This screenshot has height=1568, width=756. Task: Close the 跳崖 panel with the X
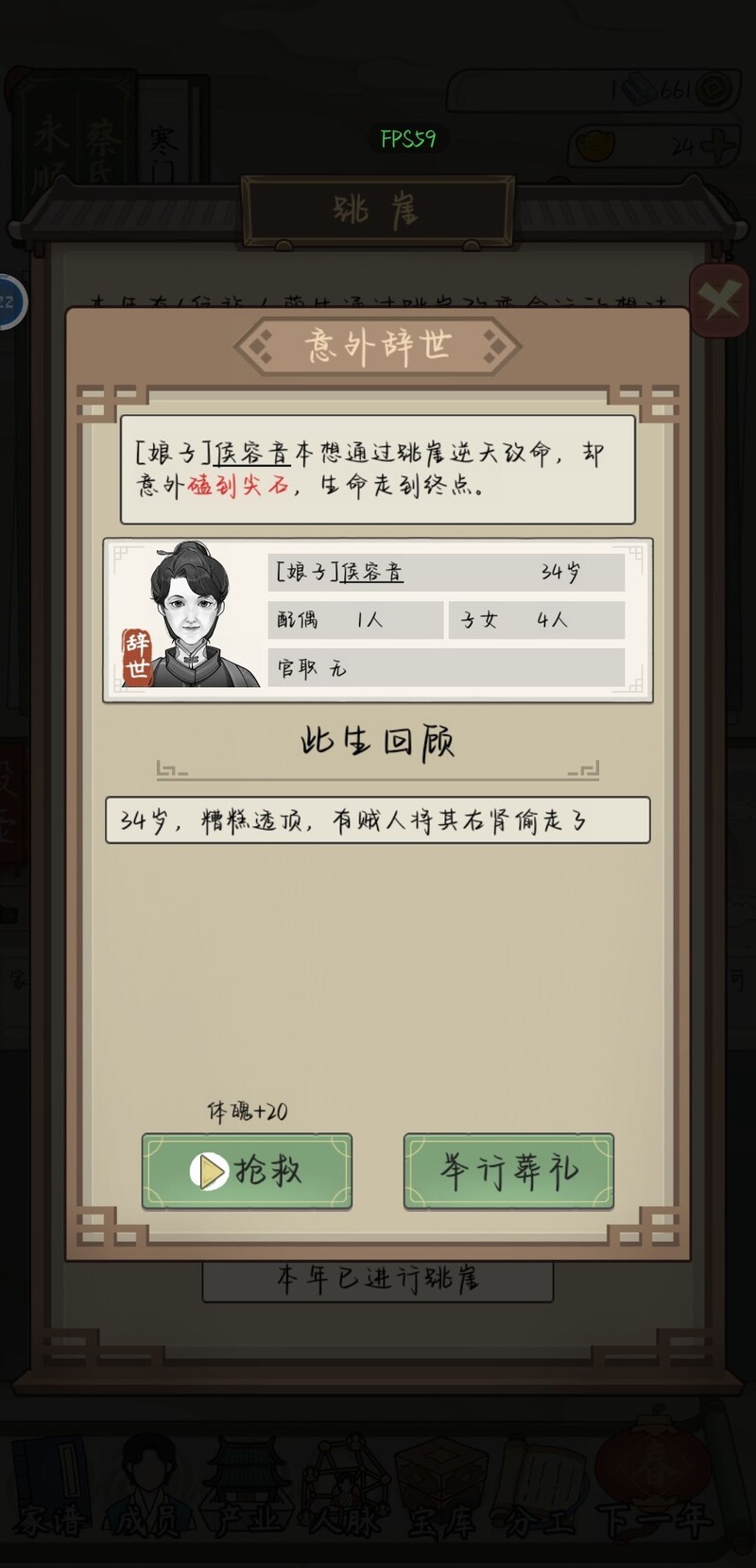click(x=720, y=302)
